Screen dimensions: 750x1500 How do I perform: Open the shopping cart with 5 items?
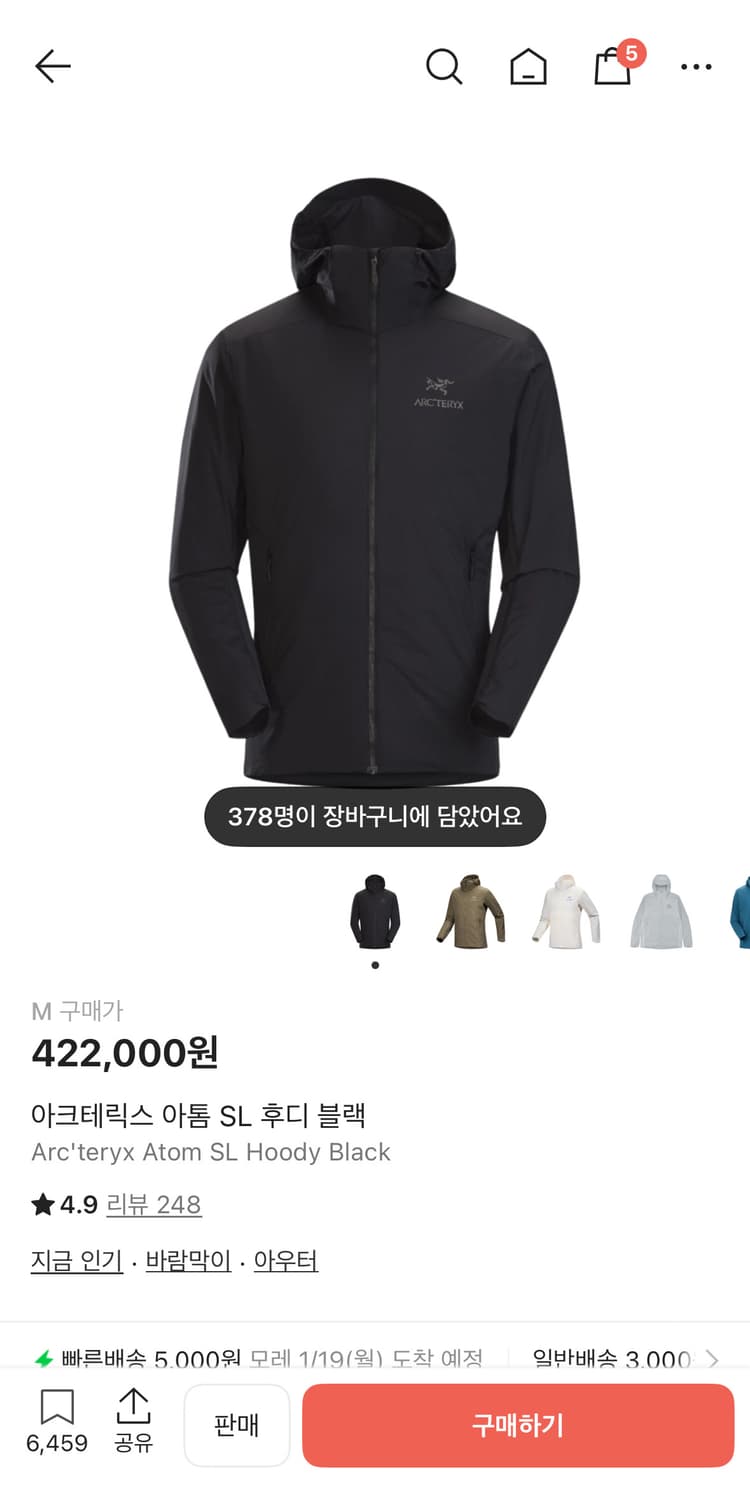(x=614, y=68)
